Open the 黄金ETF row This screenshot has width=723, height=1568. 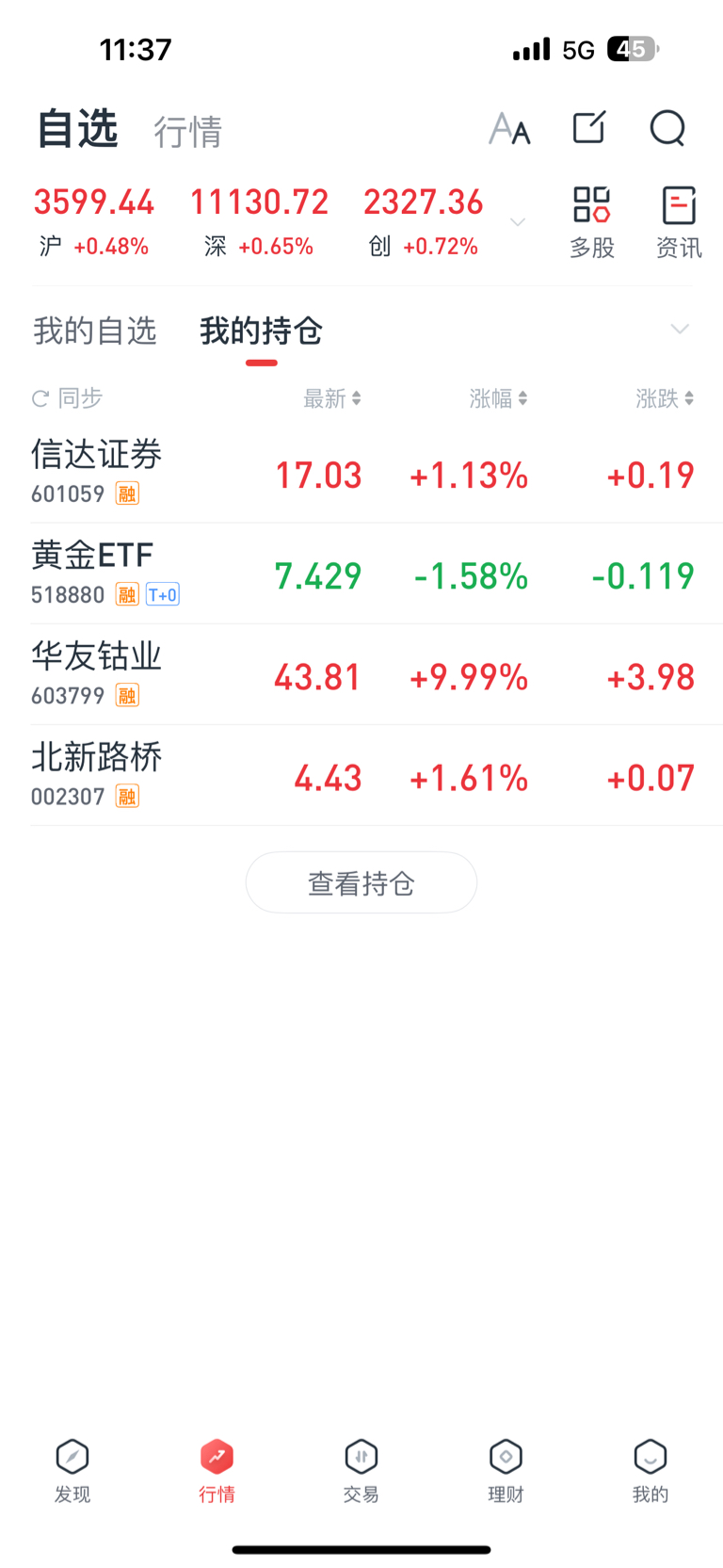[x=361, y=574]
